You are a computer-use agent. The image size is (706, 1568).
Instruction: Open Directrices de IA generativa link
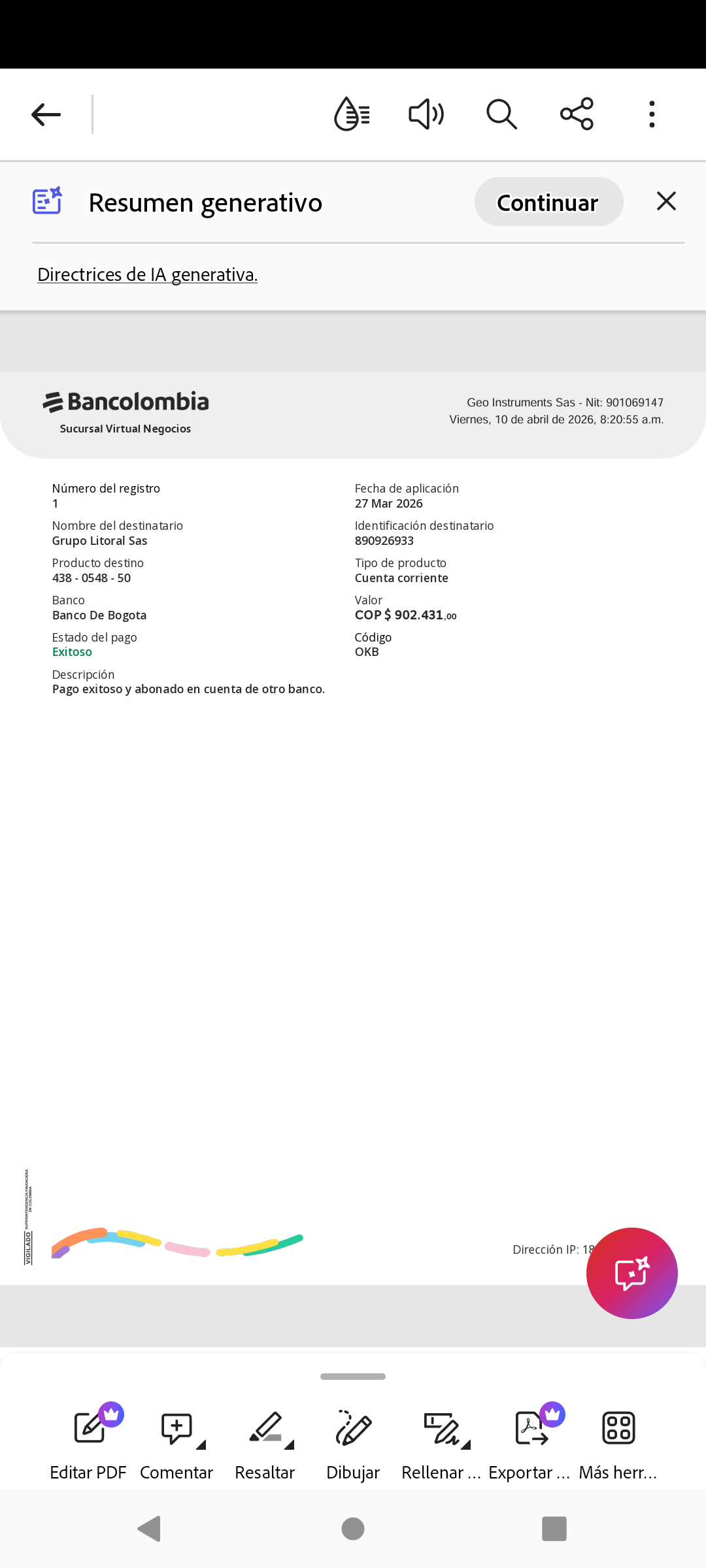pyautogui.click(x=147, y=274)
